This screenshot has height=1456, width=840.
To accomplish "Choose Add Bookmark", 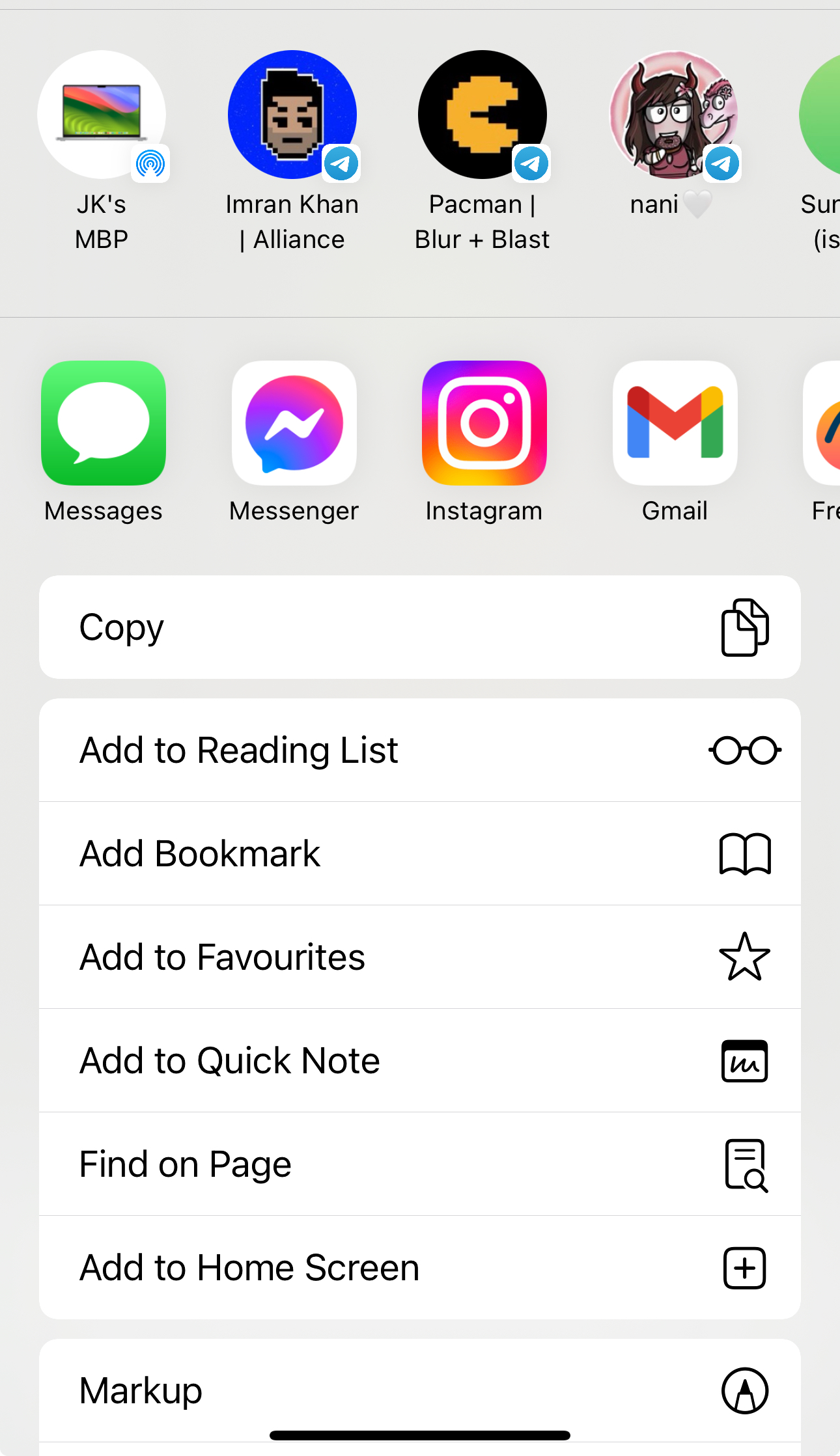I will click(419, 853).
